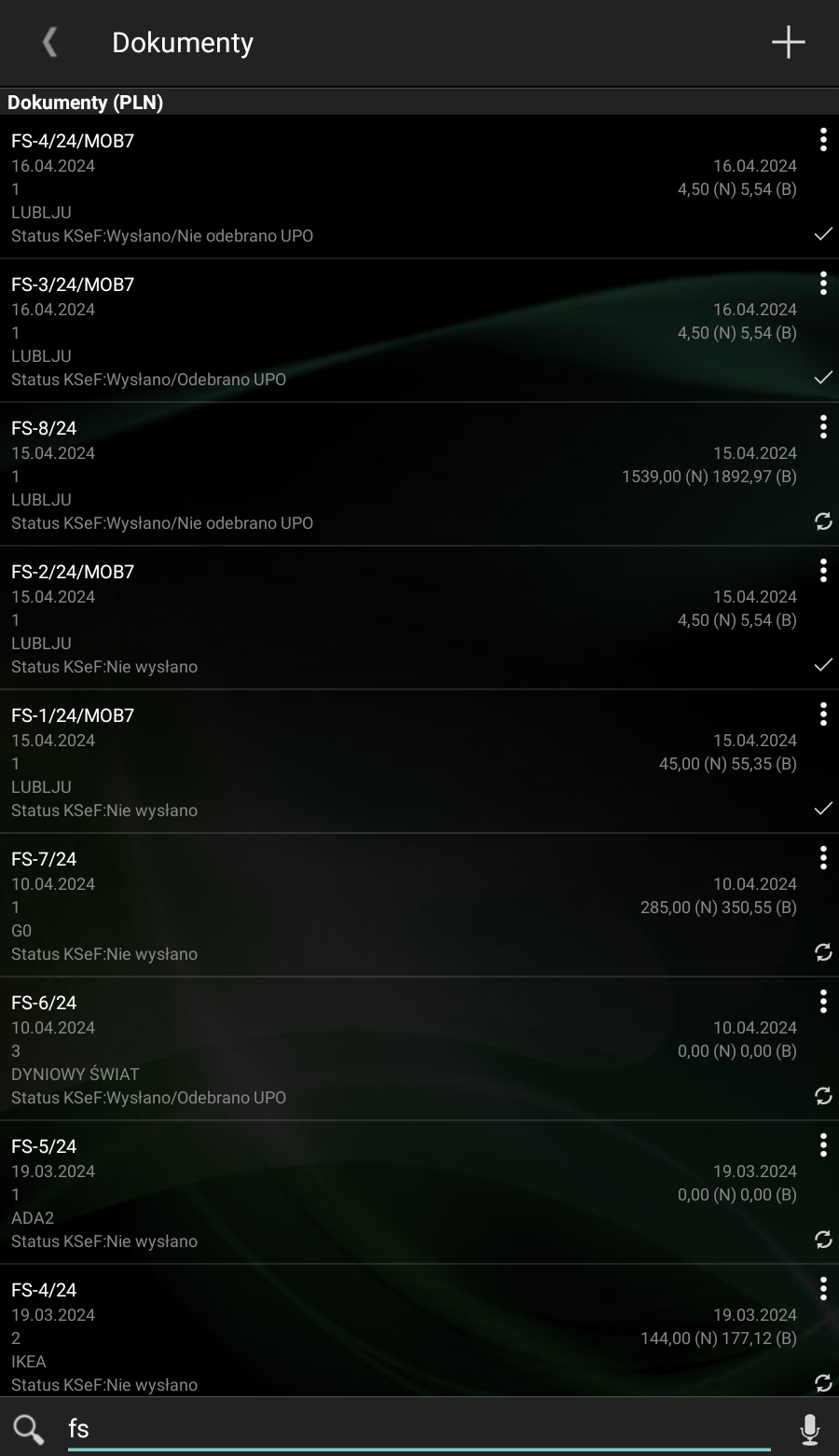The width and height of the screenshot is (839, 1456).
Task: Add a new document with plus icon
Action: tap(788, 42)
